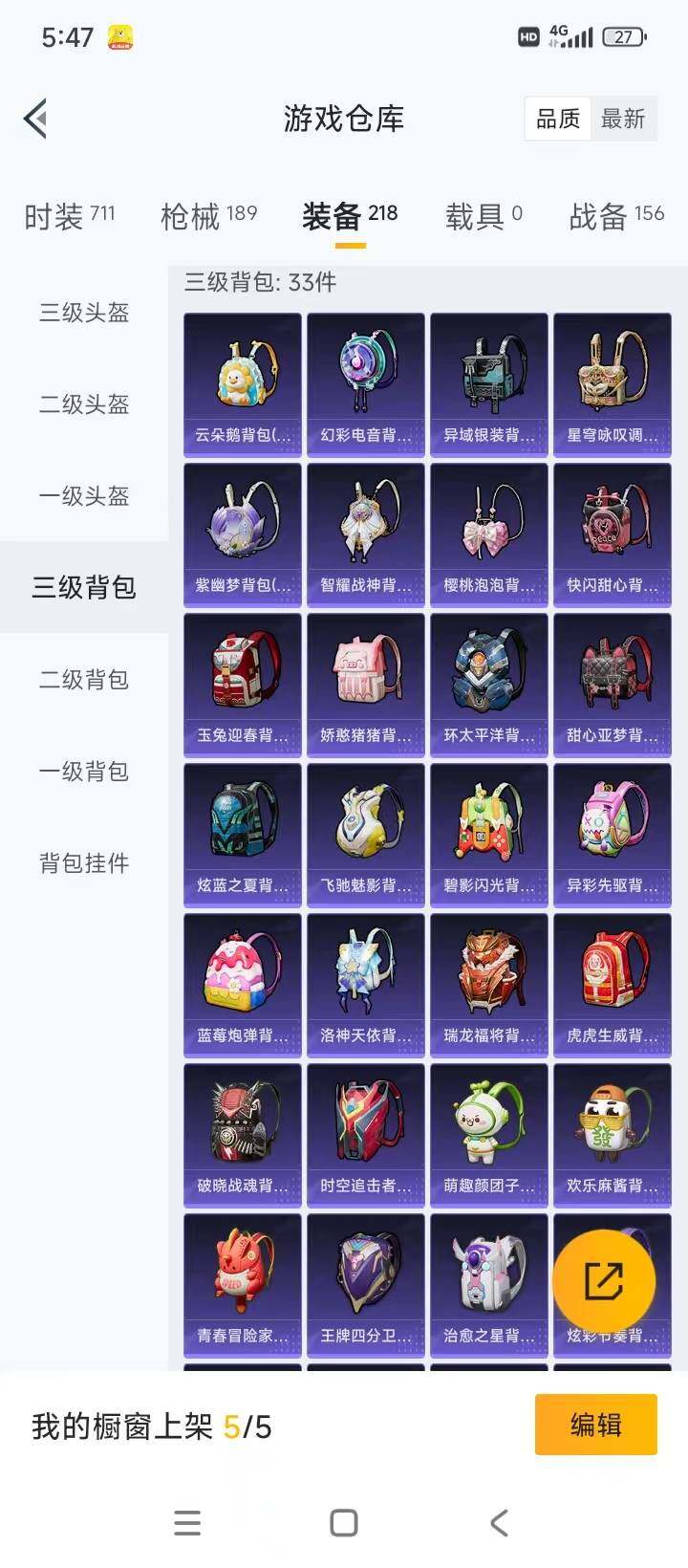This screenshot has height=1568, width=688.
Task: Tap the 编辑 button
Action: [x=596, y=1425]
